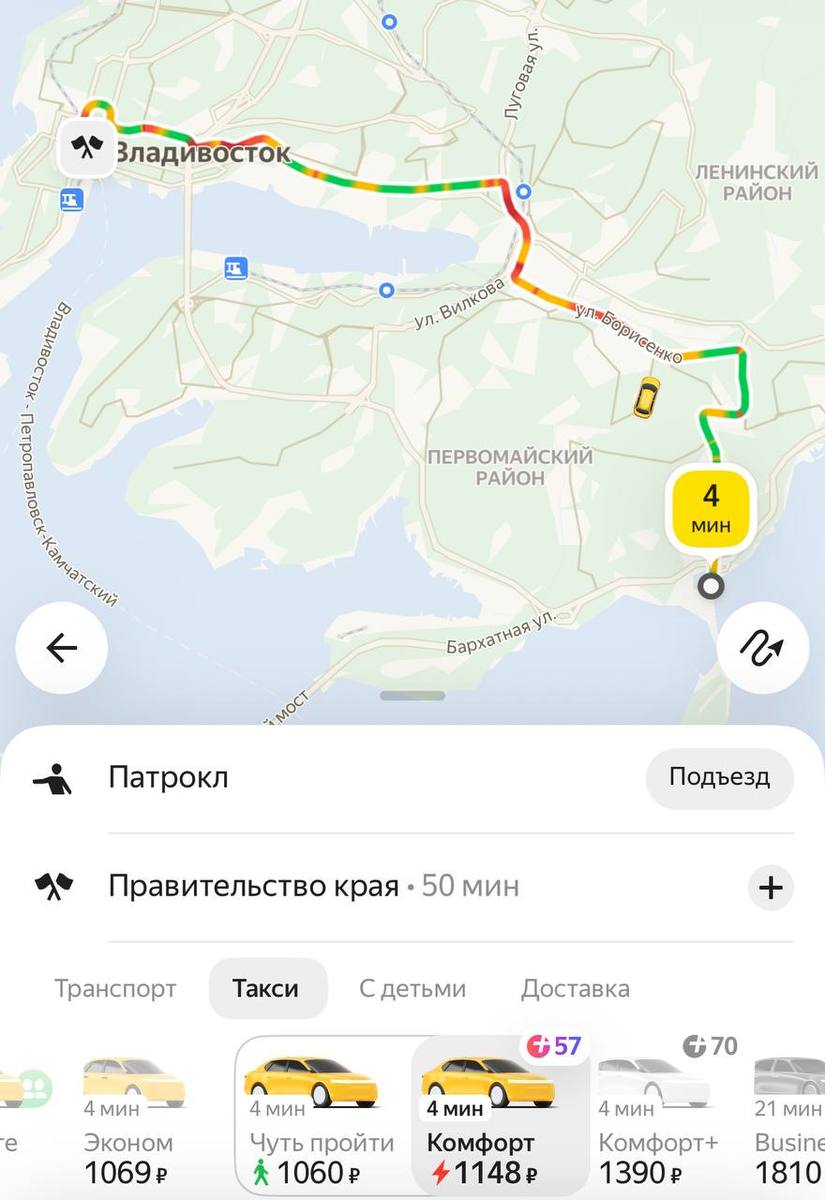This screenshot has width=825, height=1200.
Task: Go back with the arrow button
Action: coord(62,648)
